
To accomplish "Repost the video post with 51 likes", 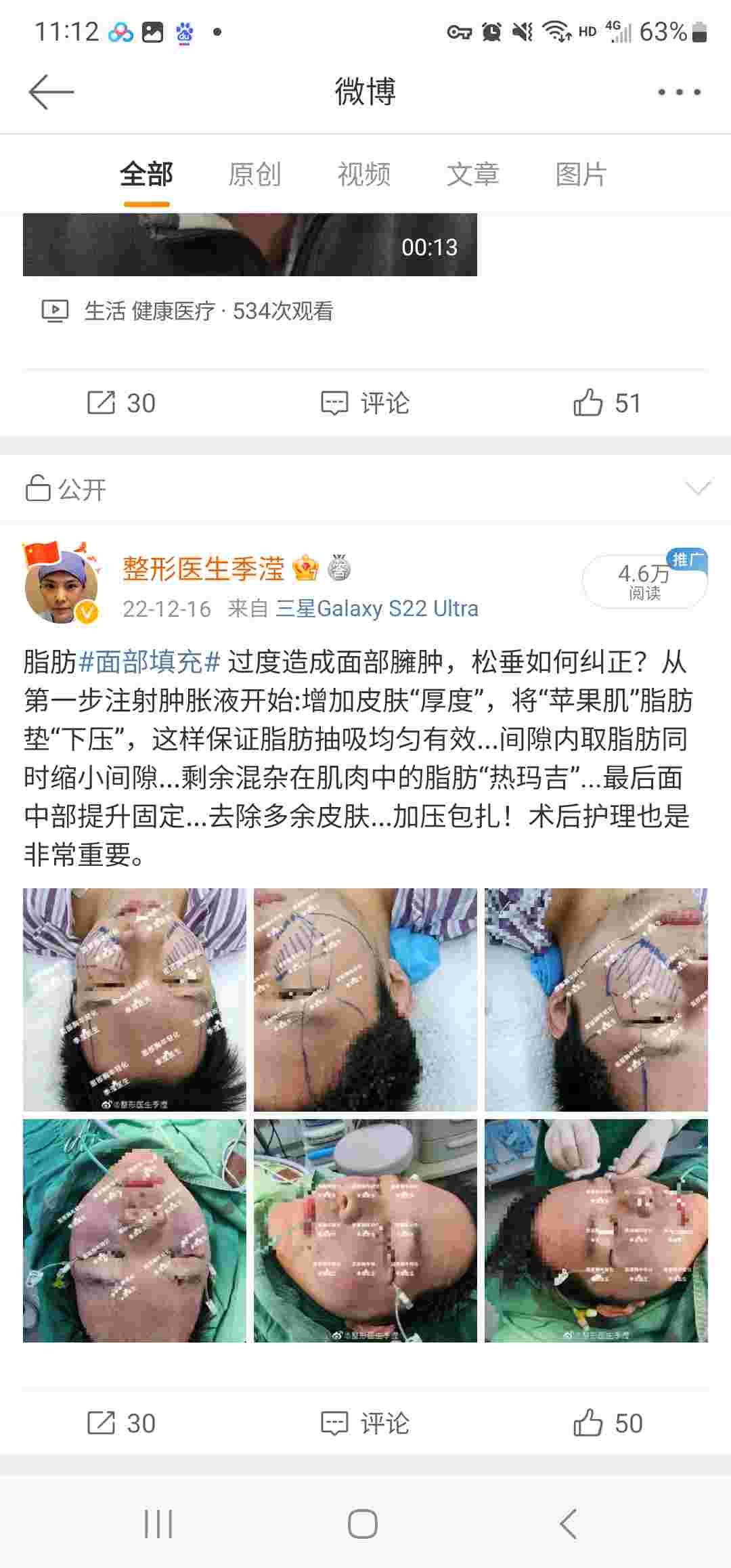I will pyautogui.click(x=122, y=403).
